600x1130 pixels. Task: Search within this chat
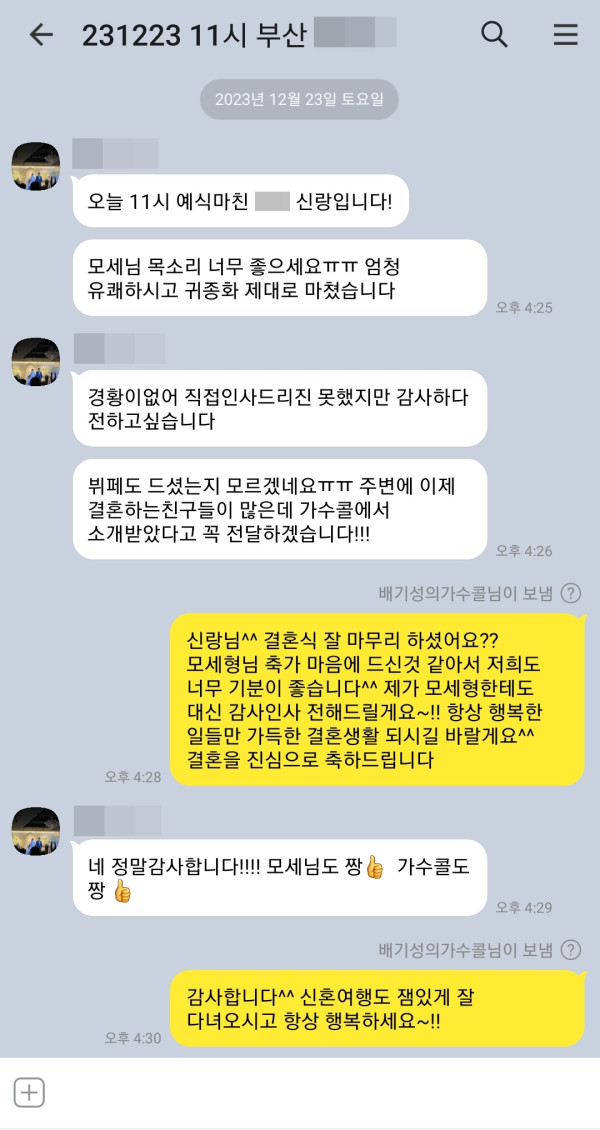495,35
